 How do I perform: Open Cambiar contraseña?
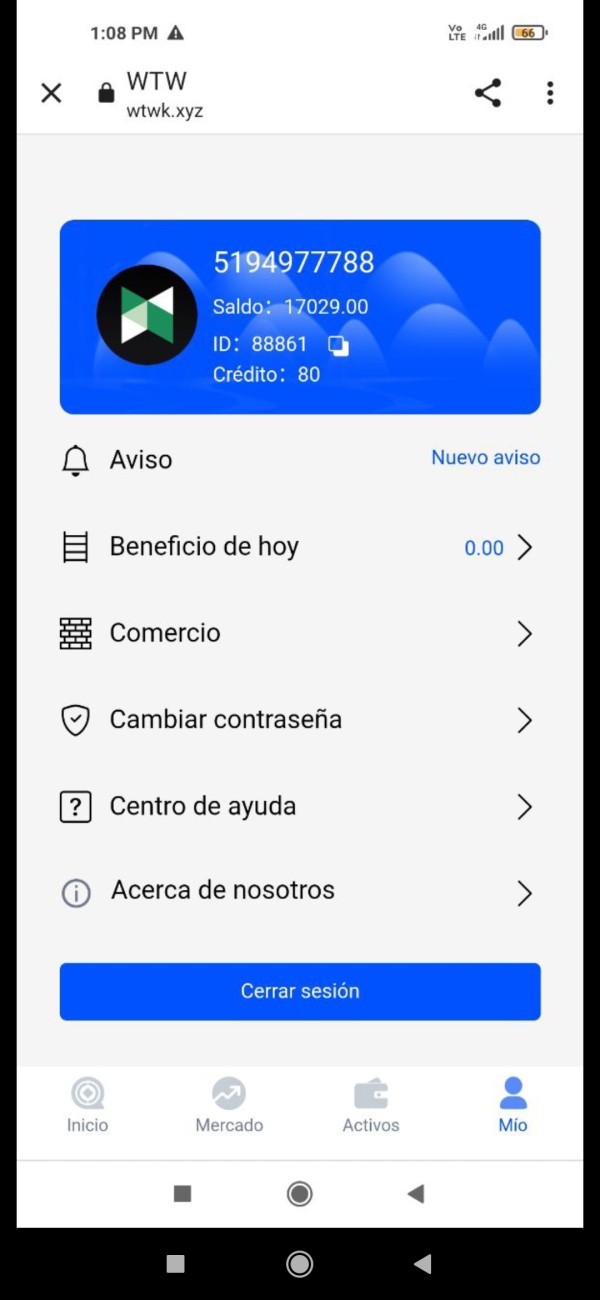pyautogui.click(x=300, y=720)
